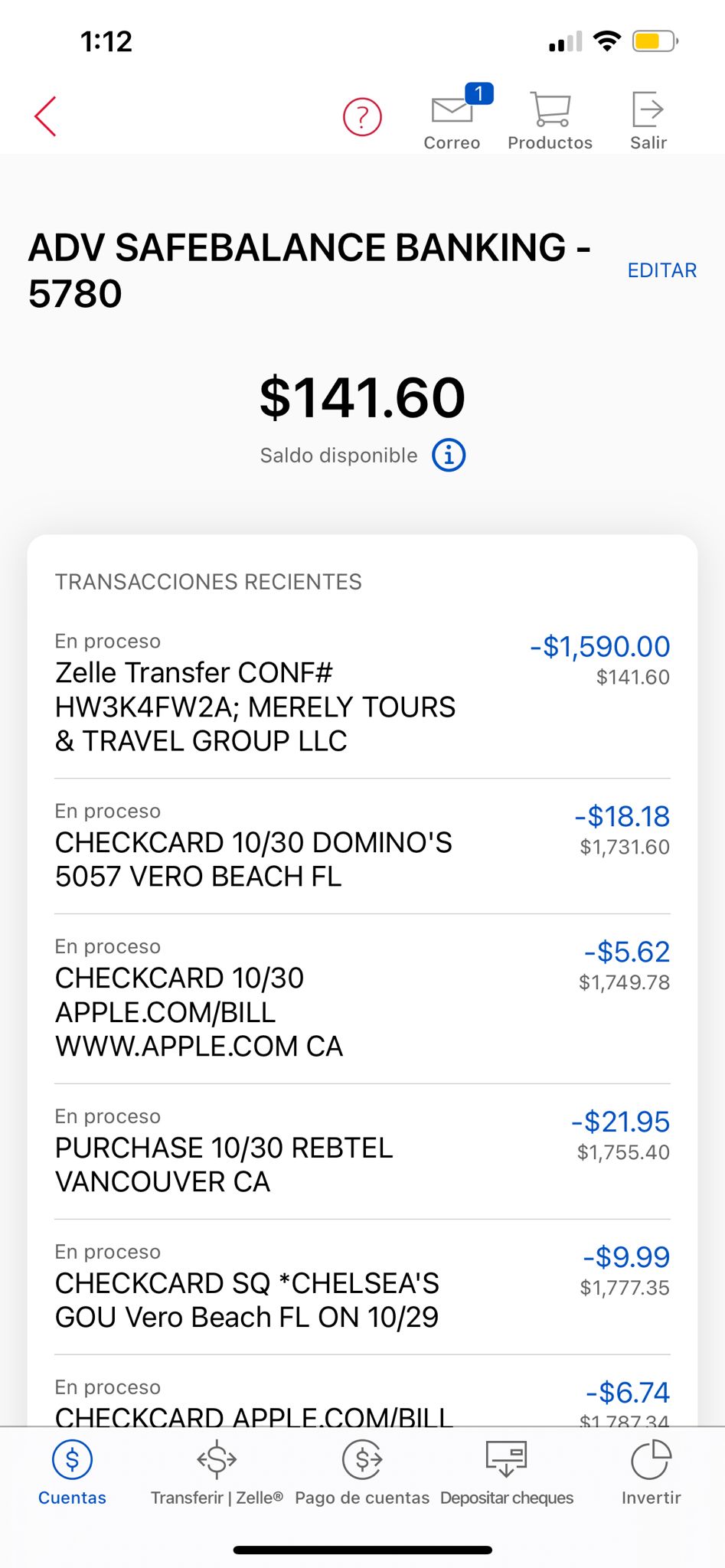Image resolution: width=725 pixels, height=1568 pixels.
Task: Open the DOMINO'S 5057 Vero Beach transaction
Action: point(362,846)
